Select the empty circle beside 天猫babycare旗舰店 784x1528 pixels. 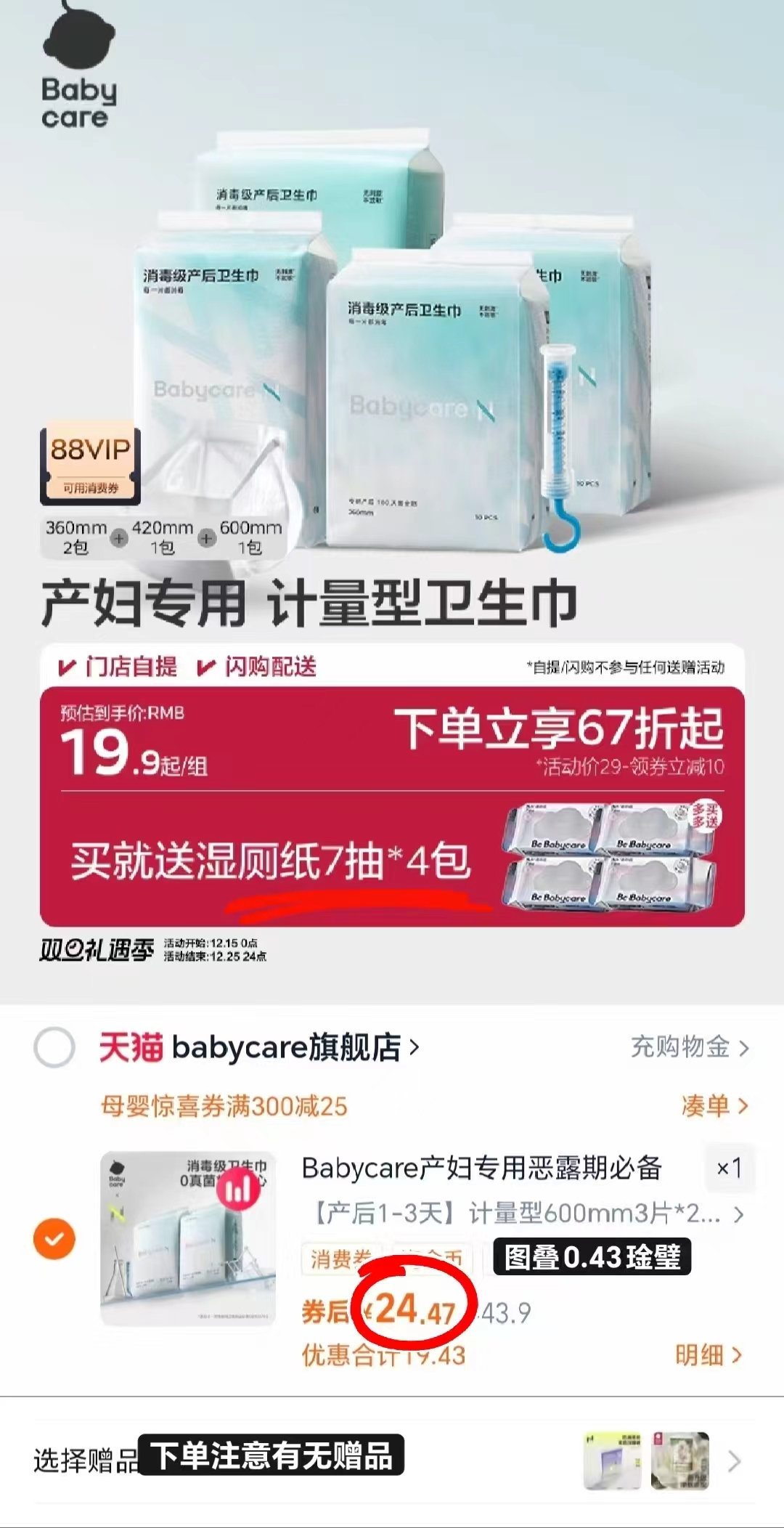tap(54, 1048)
